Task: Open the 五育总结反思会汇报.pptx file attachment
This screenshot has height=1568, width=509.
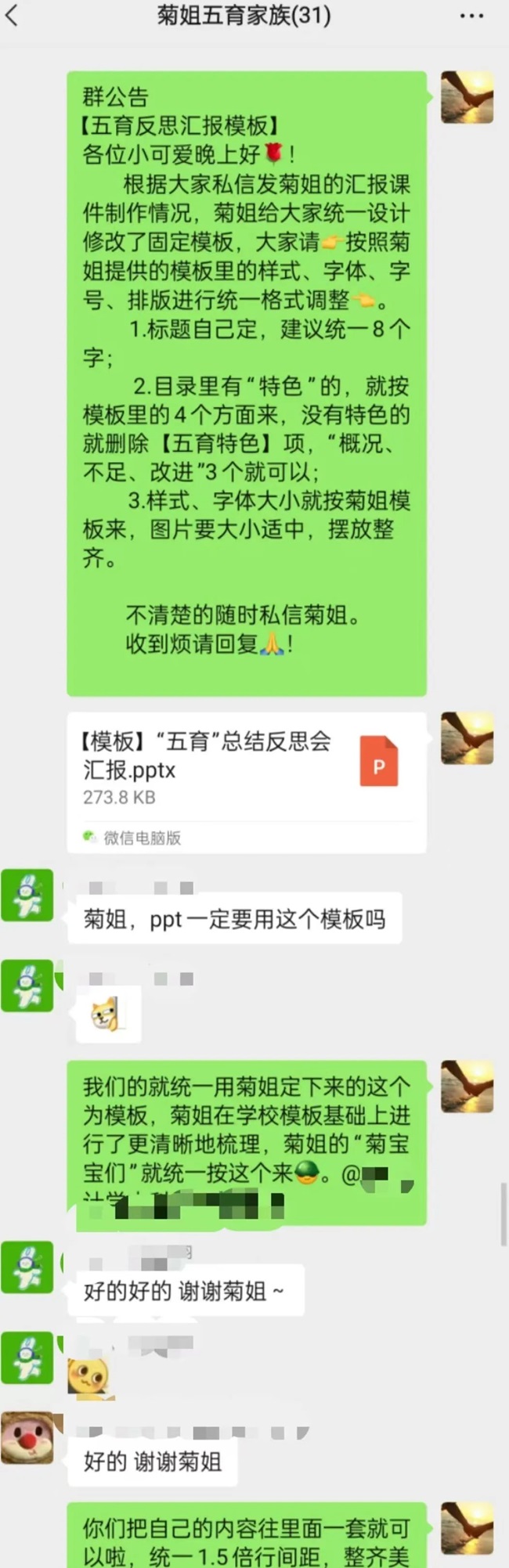Action: point(247,782)
